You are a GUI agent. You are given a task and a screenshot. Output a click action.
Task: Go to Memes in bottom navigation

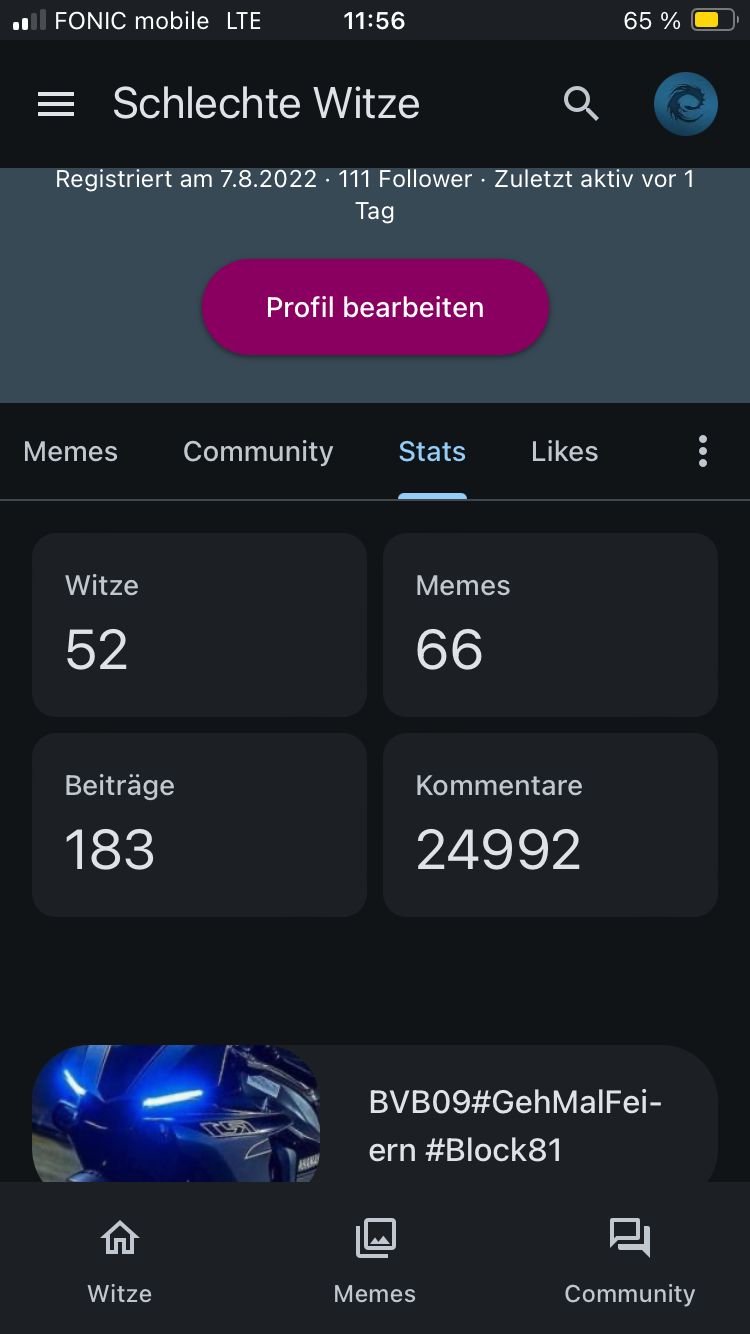375,1259
